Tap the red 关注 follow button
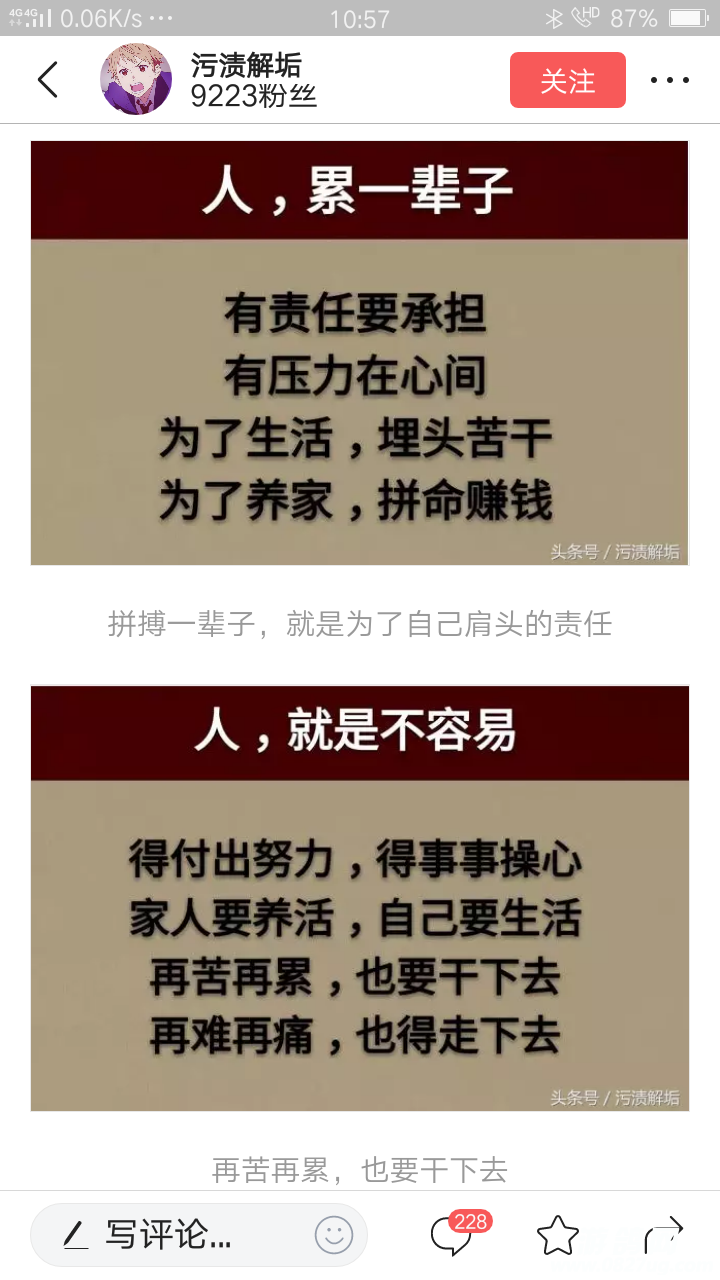Image resolution: width=720 pixels, height=1280 pixels. (567, 81)
